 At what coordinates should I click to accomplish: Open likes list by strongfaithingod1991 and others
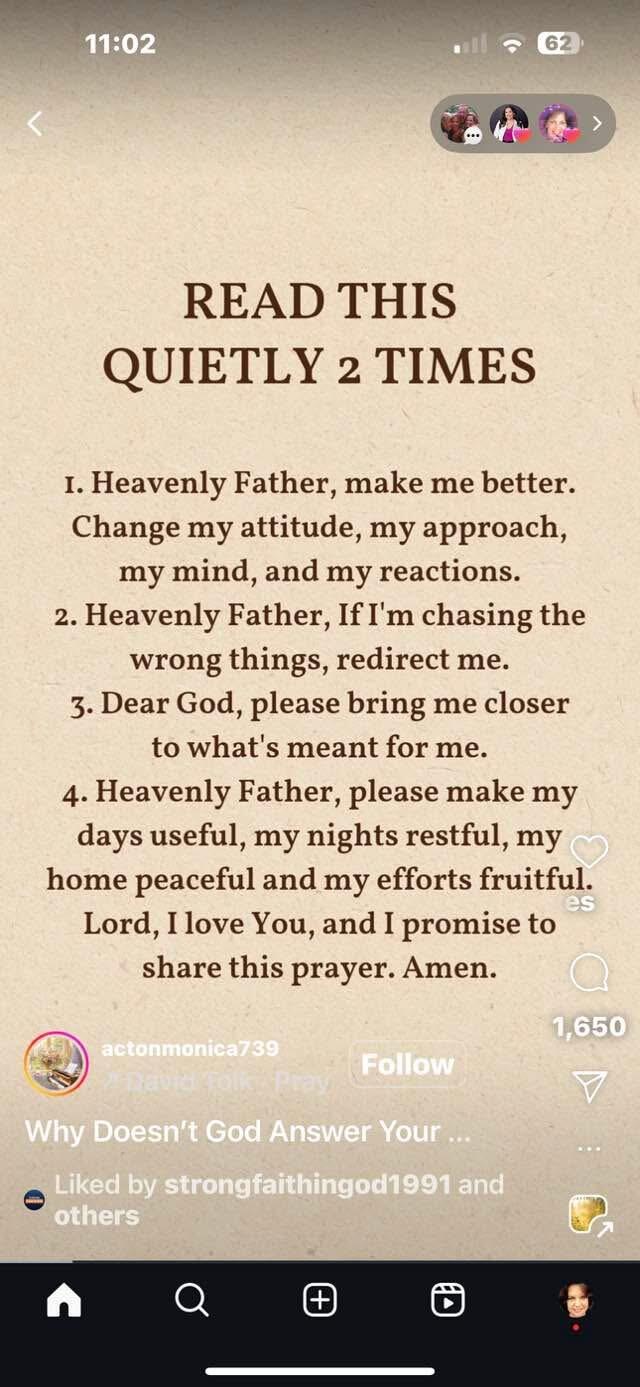[279, 1200]
